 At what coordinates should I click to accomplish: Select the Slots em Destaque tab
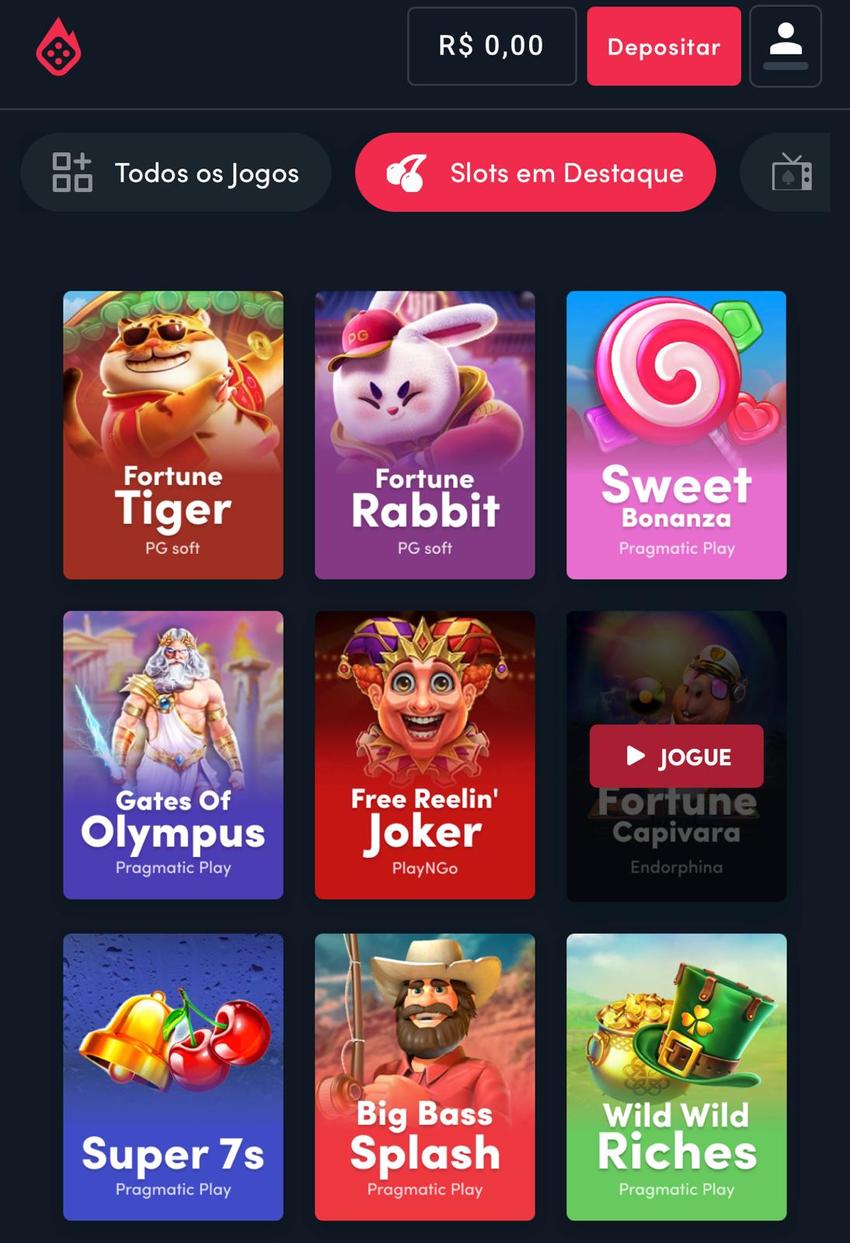535,173
